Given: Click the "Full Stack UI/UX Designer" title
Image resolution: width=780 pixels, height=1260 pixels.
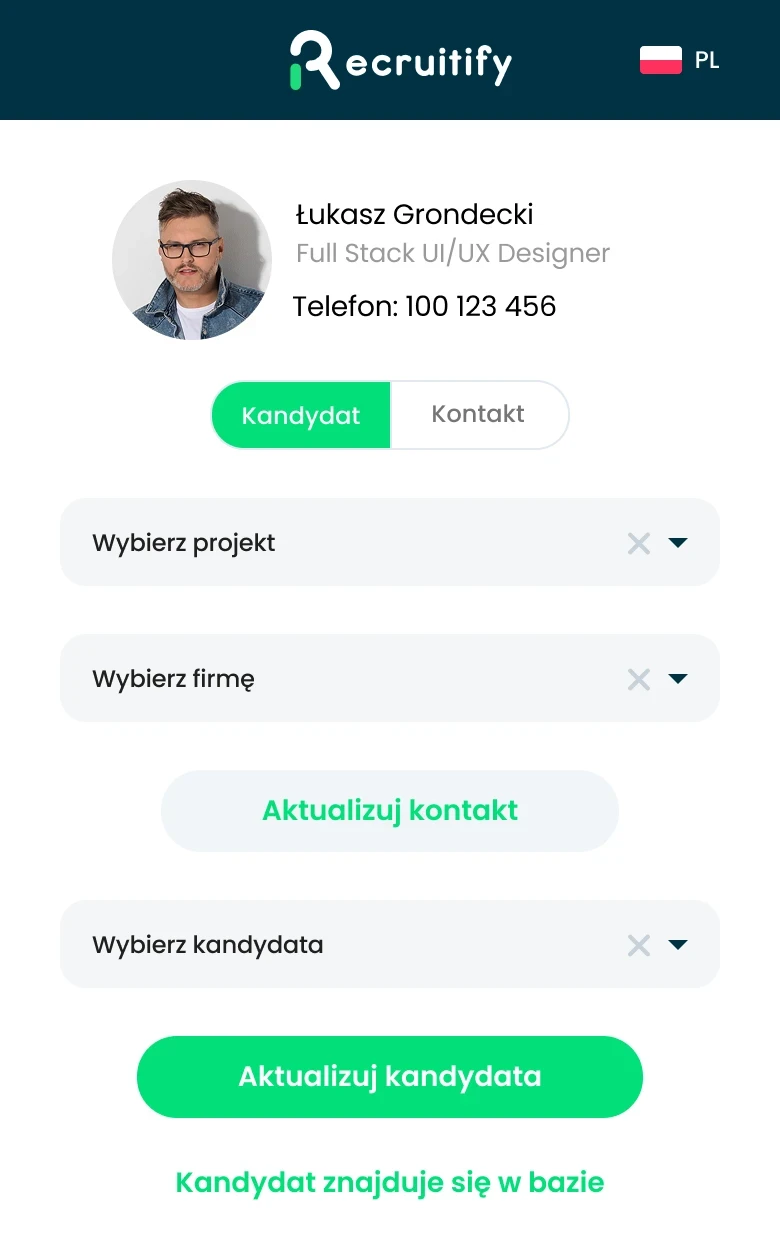Looking at the screenshot, I should click(452, 254).
